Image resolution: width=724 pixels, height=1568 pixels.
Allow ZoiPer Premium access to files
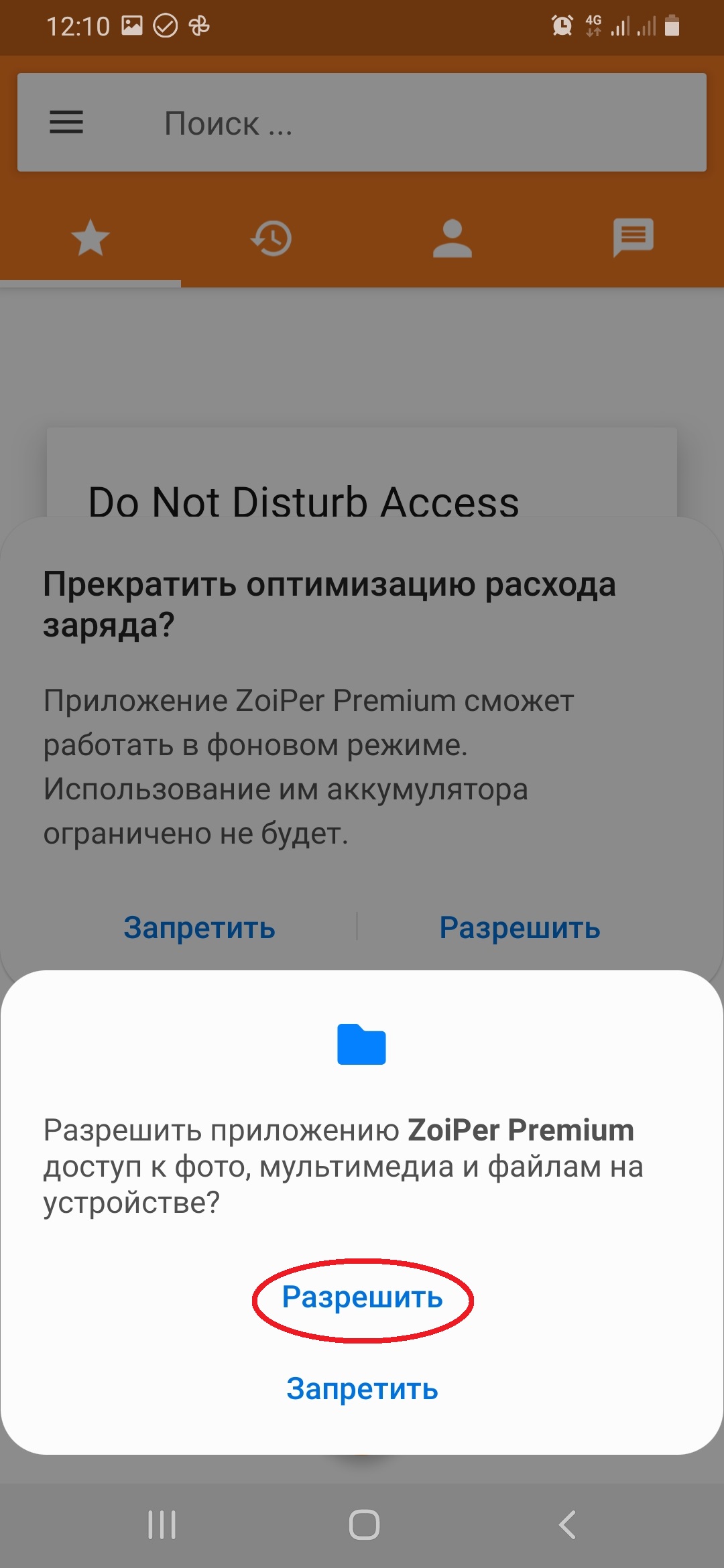click(362, 1298)
